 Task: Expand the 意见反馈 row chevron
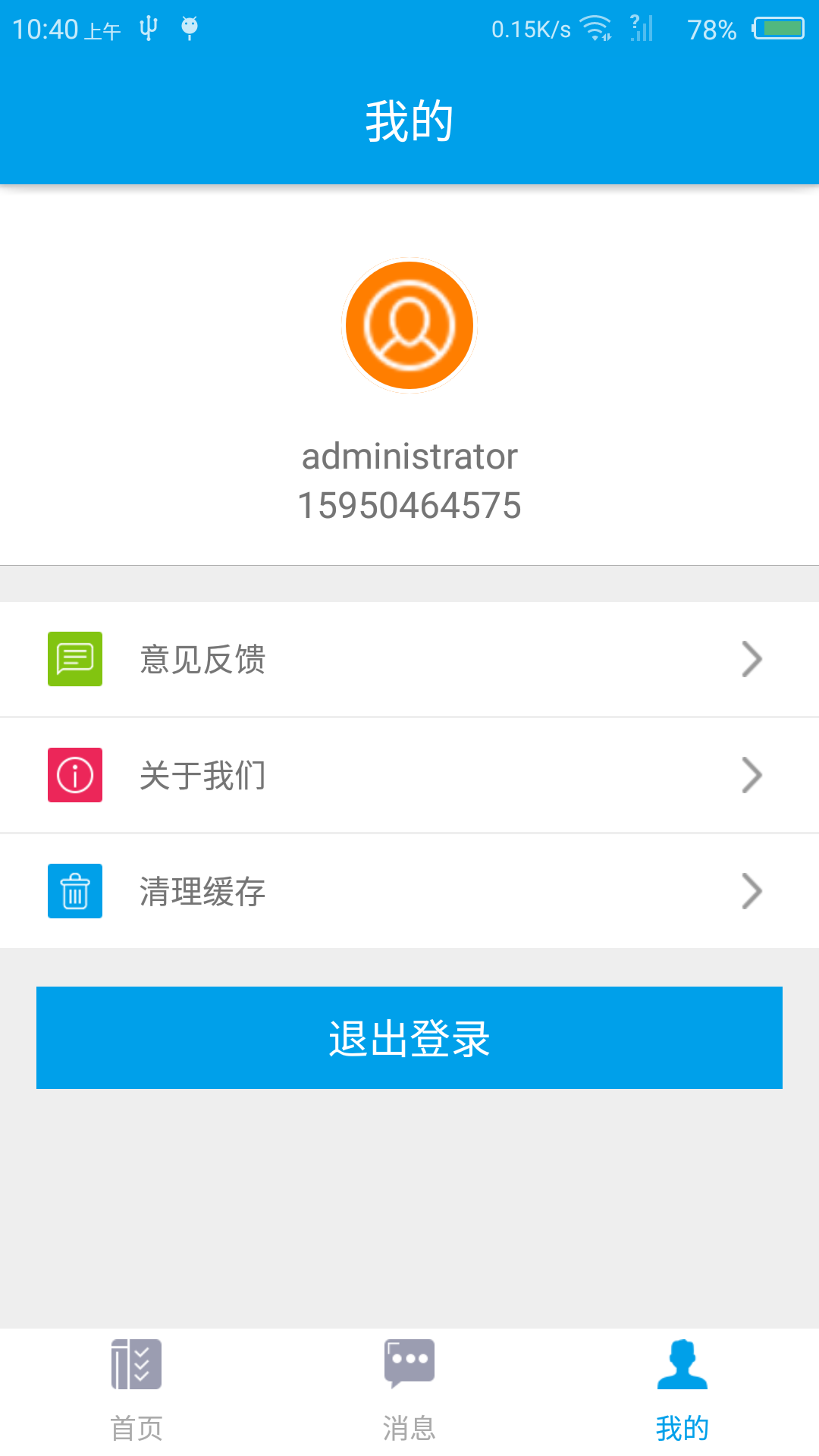coord(752,658)
